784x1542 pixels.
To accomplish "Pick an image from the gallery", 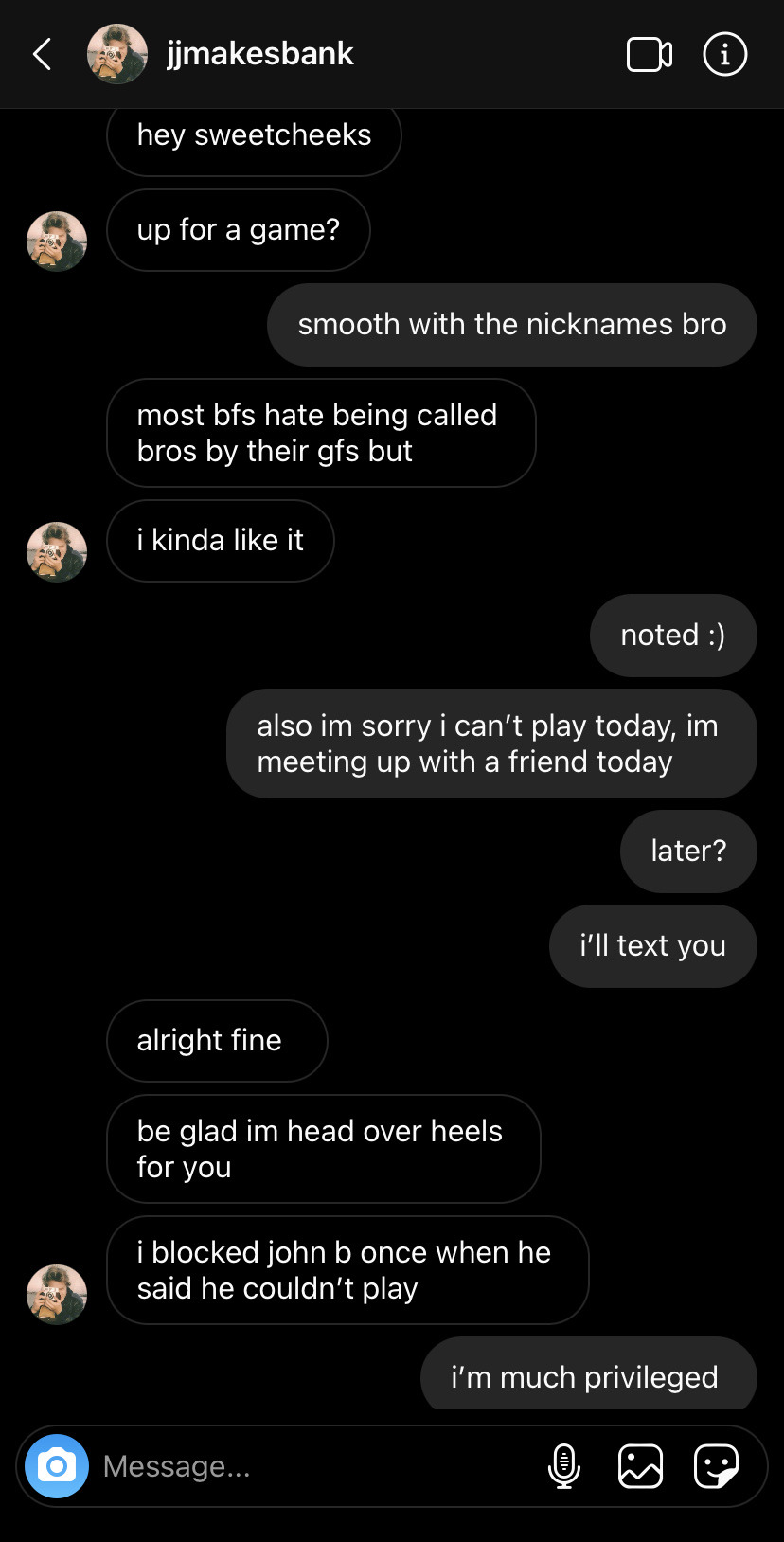I will 640,1466.
